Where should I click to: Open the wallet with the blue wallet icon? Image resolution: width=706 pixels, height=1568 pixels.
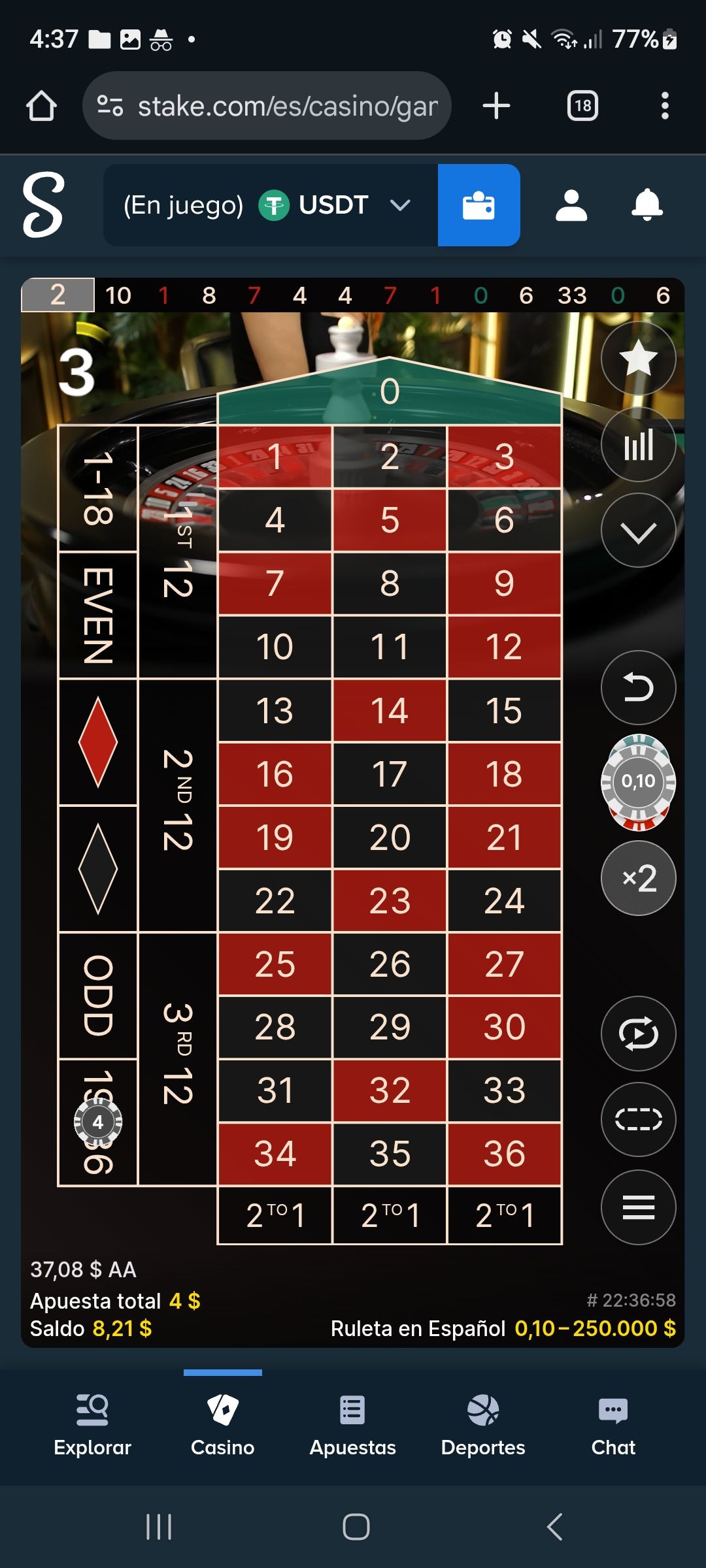479,205
